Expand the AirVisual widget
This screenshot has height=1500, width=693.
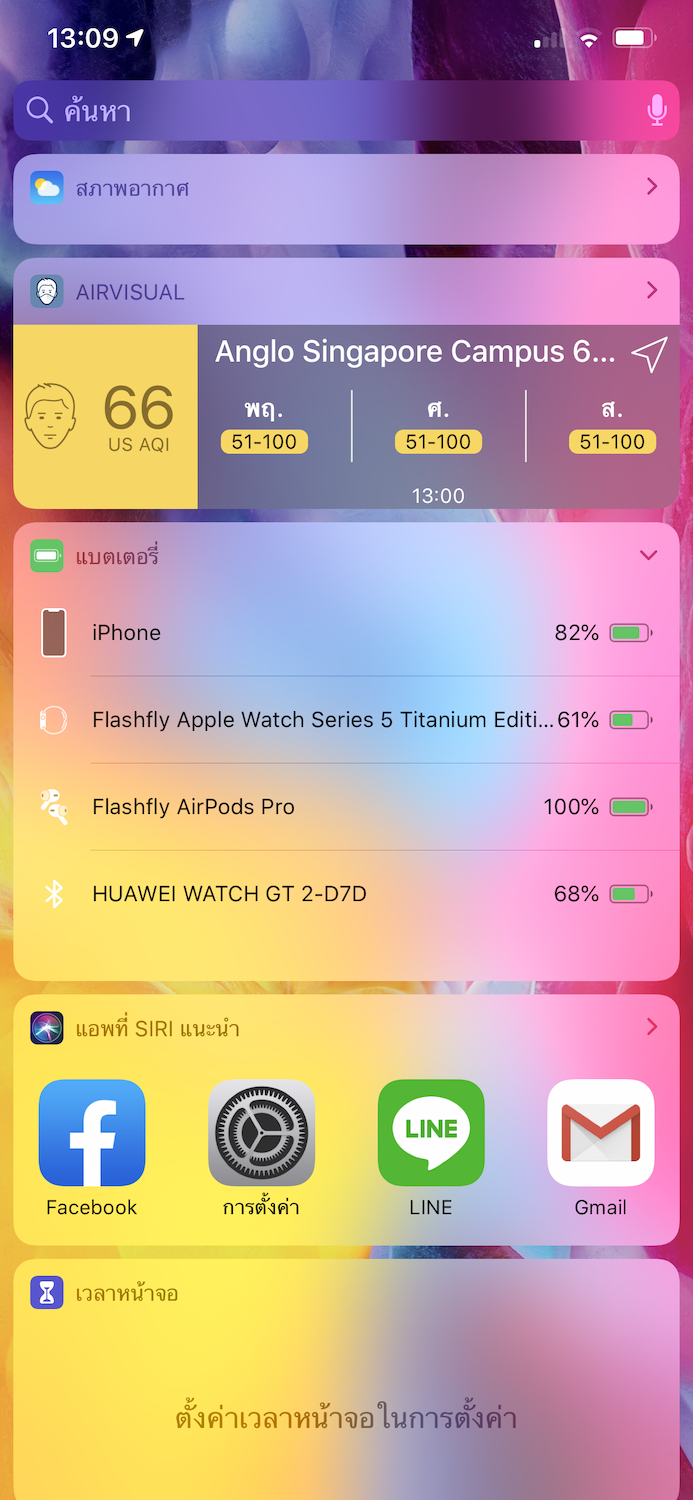pos(652,291)
